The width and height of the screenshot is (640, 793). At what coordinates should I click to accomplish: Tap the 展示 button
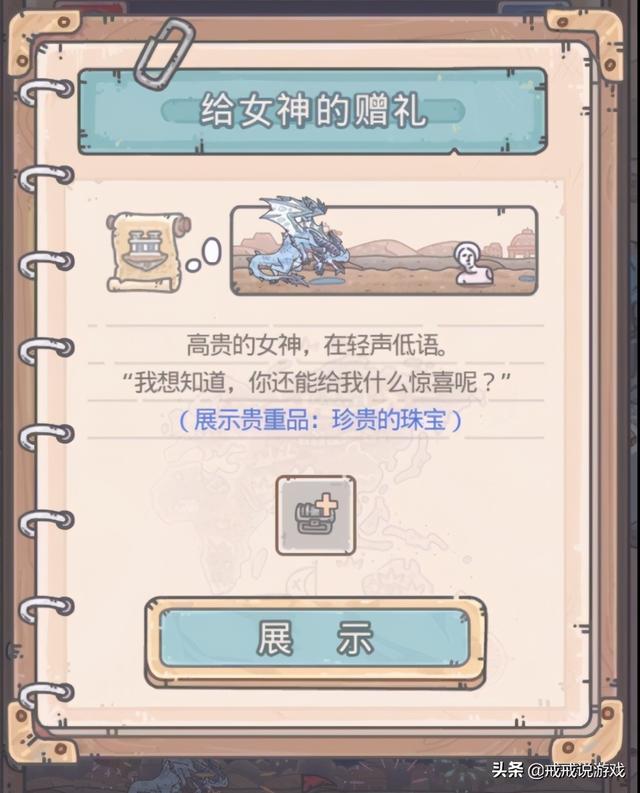coord(316,637)
